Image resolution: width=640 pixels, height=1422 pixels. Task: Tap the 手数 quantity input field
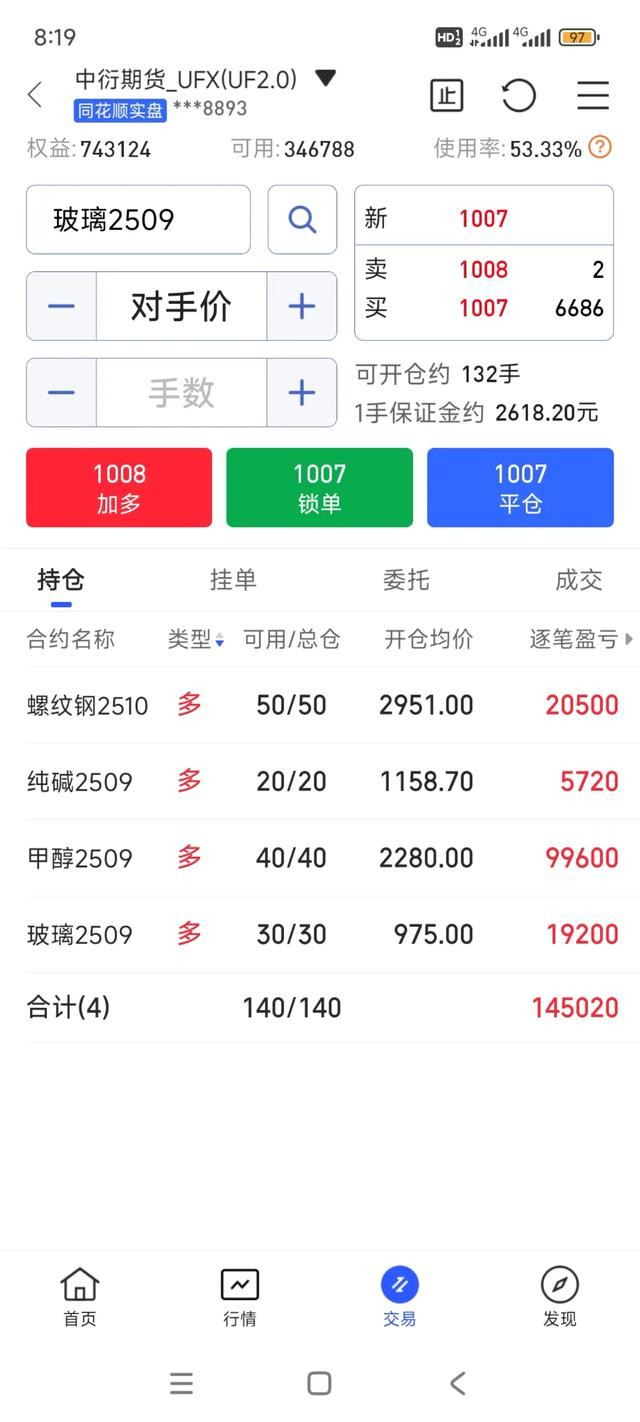(181, 393)
